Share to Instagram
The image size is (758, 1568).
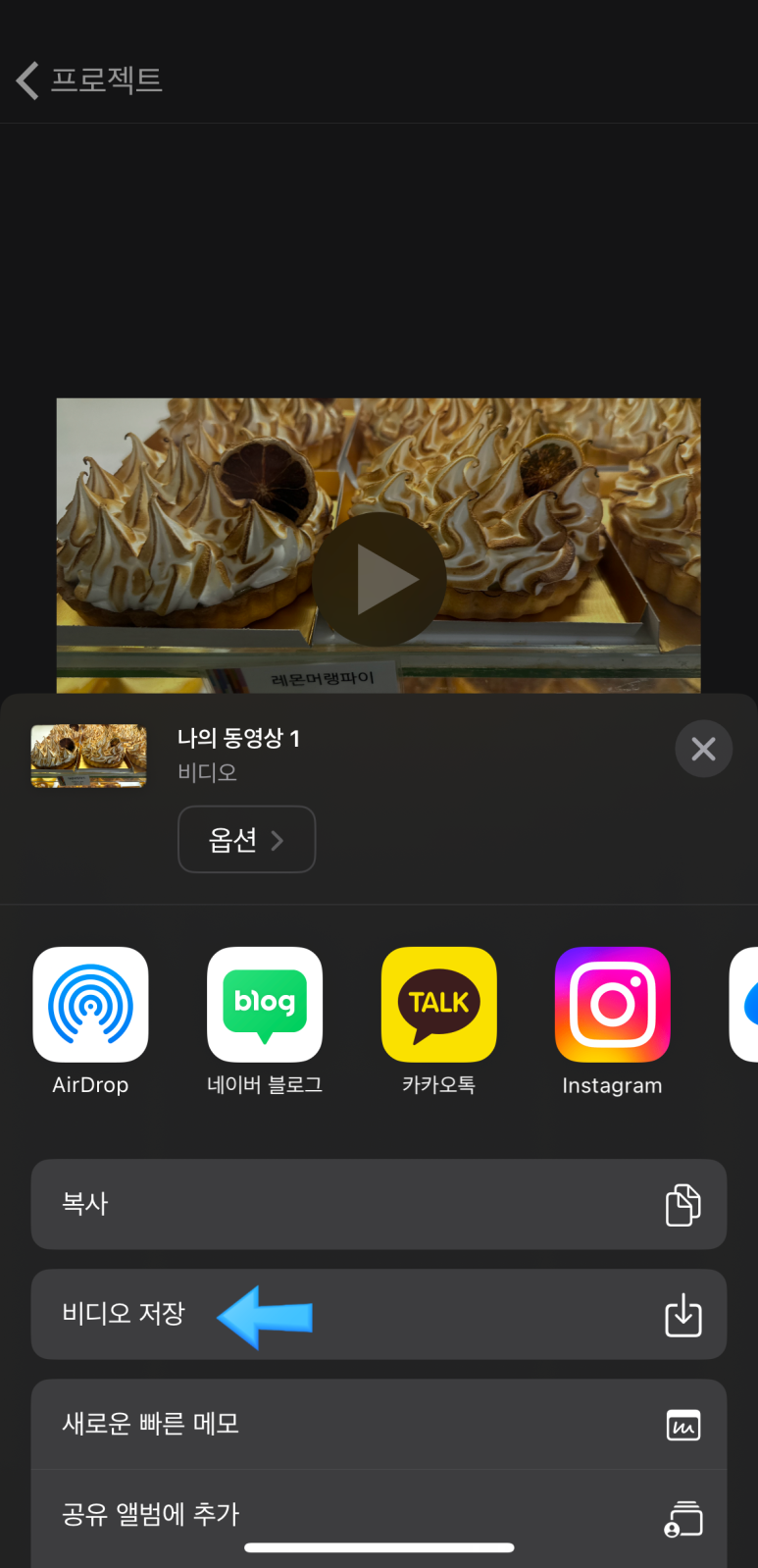(613, 1005)
